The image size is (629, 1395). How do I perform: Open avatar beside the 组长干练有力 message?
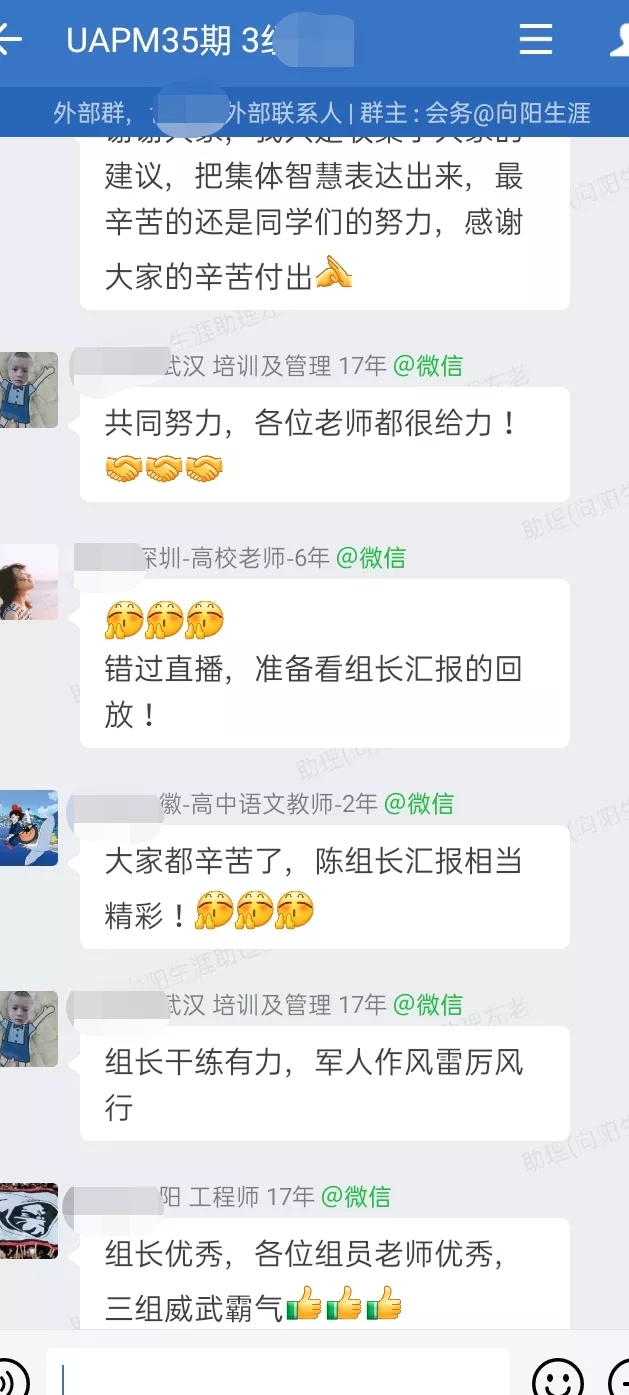click(28, 1028)
